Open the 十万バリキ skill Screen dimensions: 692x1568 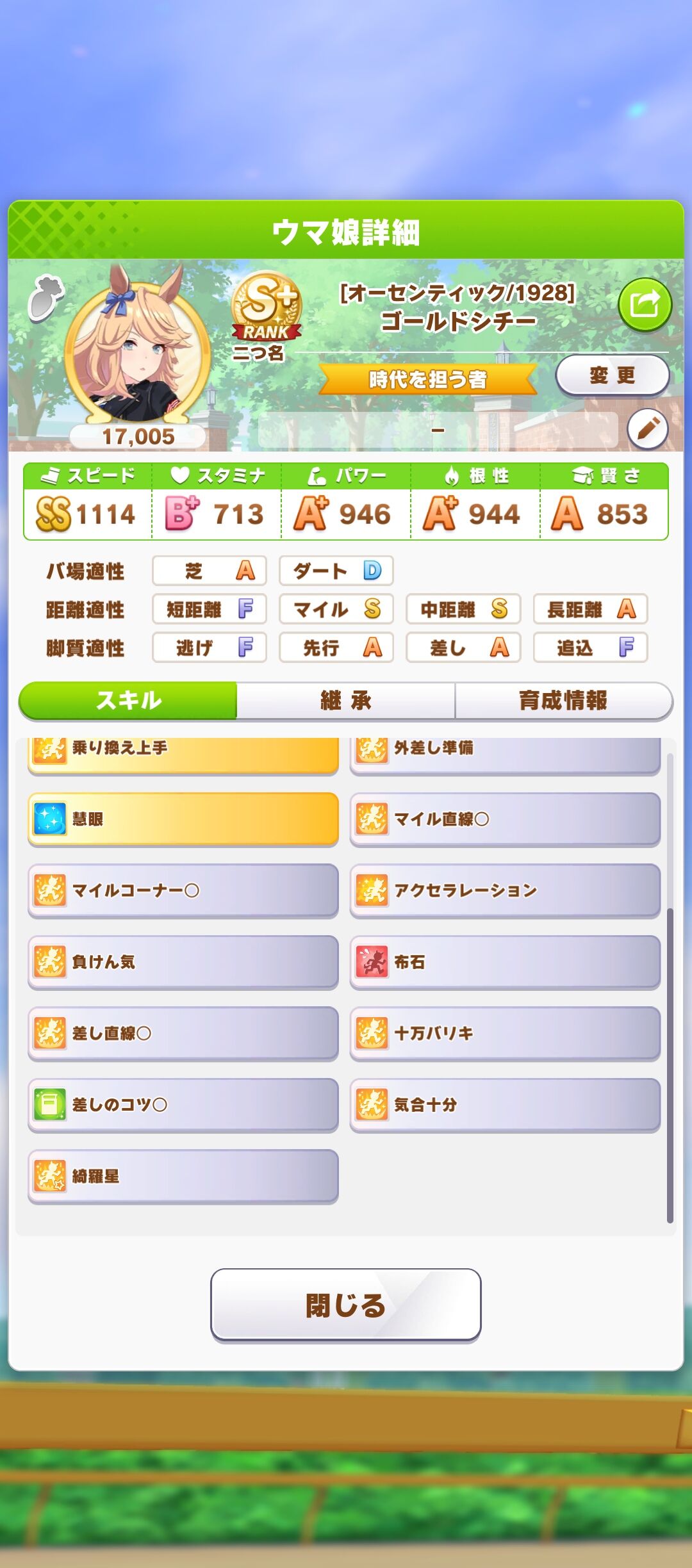pyautogui.click(x=505, y=1033)
